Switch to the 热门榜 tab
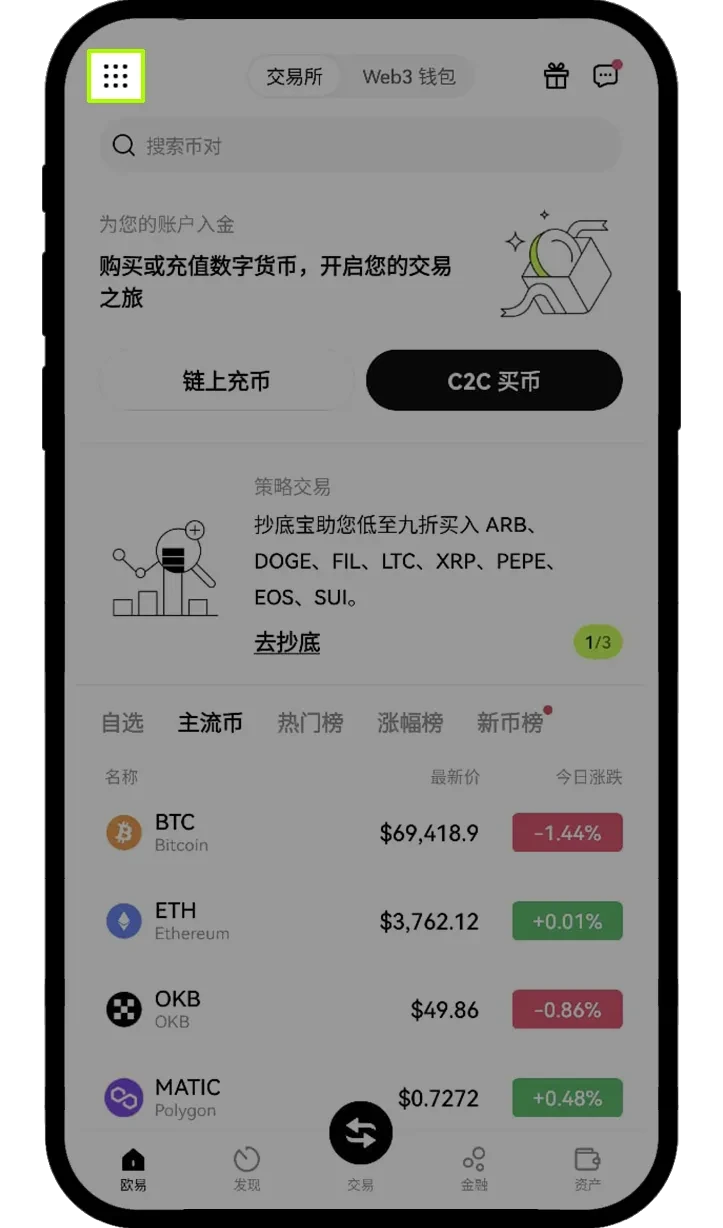 pyautogui.click(x=310, y=723)
